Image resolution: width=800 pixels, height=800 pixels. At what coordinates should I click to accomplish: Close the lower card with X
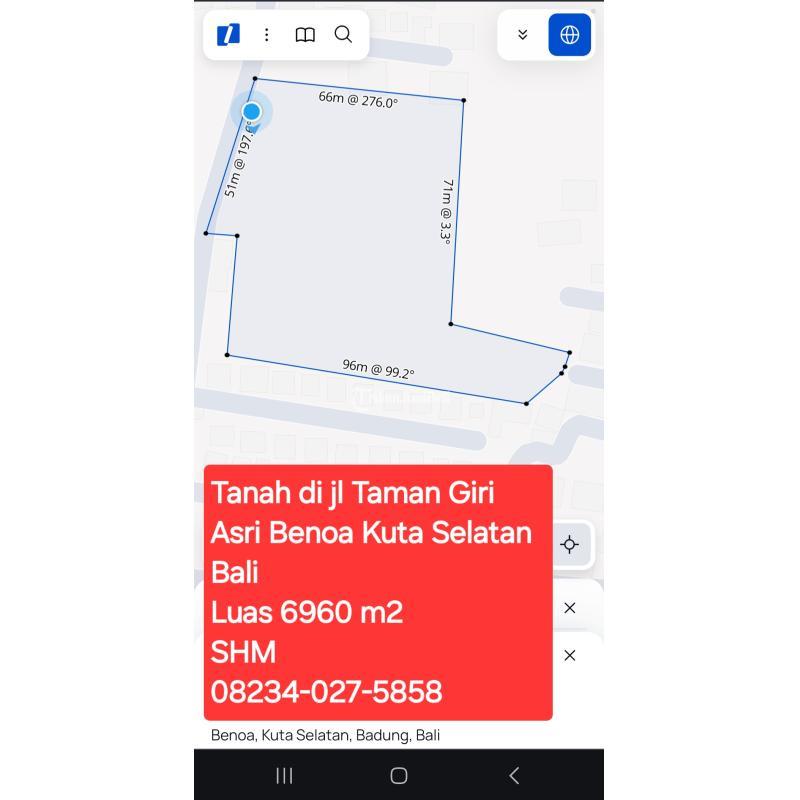click(570, 656)
